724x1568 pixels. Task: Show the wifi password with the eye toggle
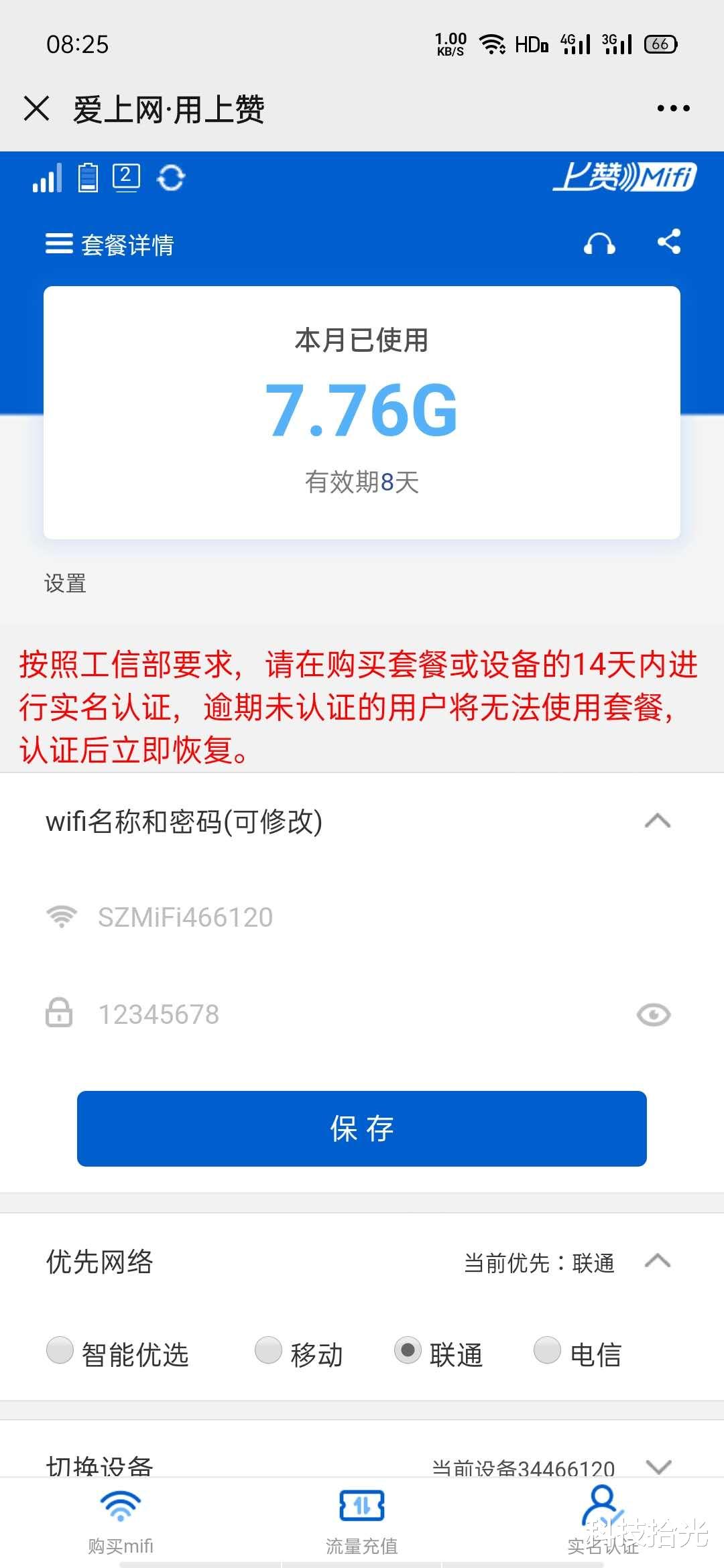tap(654, 1013)
